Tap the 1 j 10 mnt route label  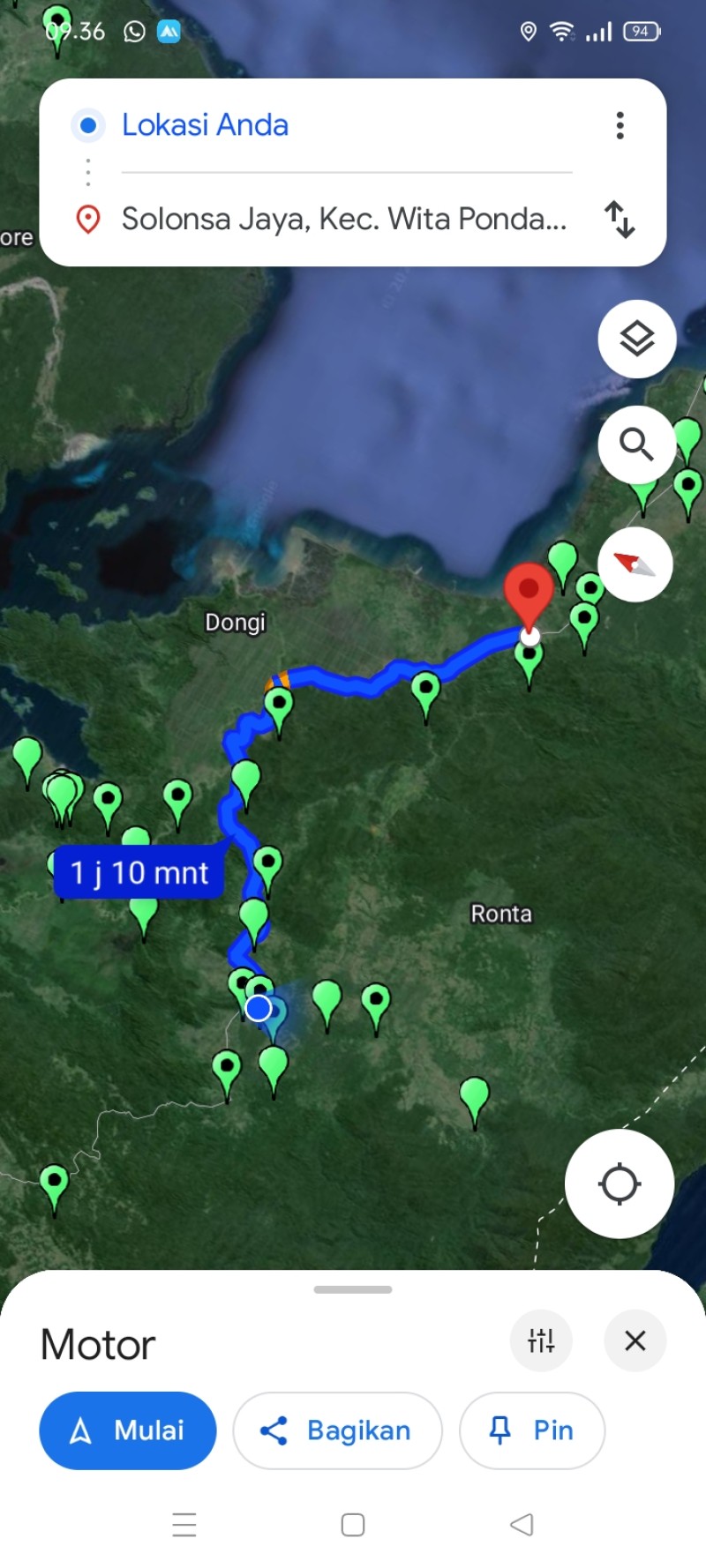(139, 872)
